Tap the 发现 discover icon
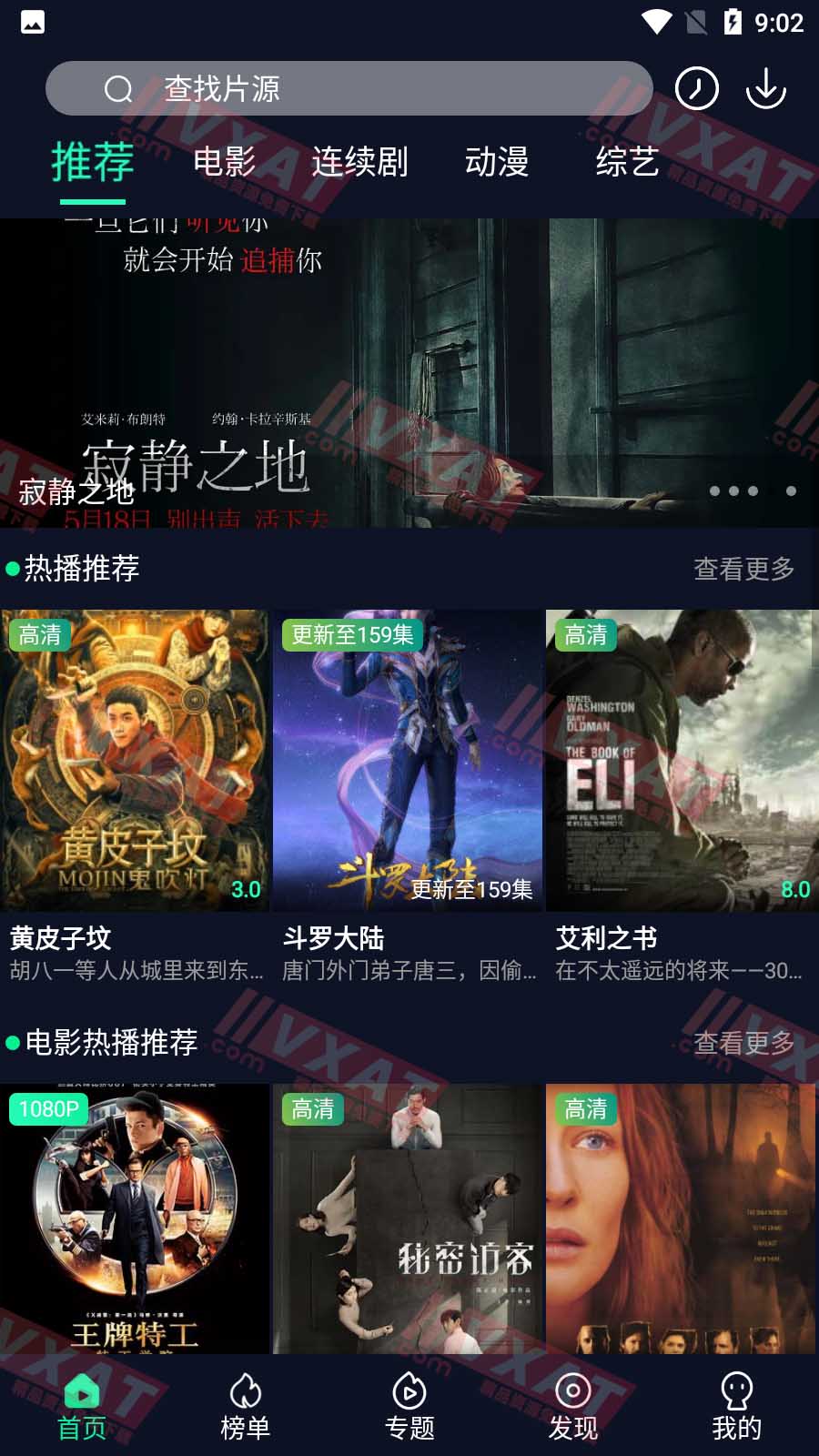 [x=573, y=1391]
